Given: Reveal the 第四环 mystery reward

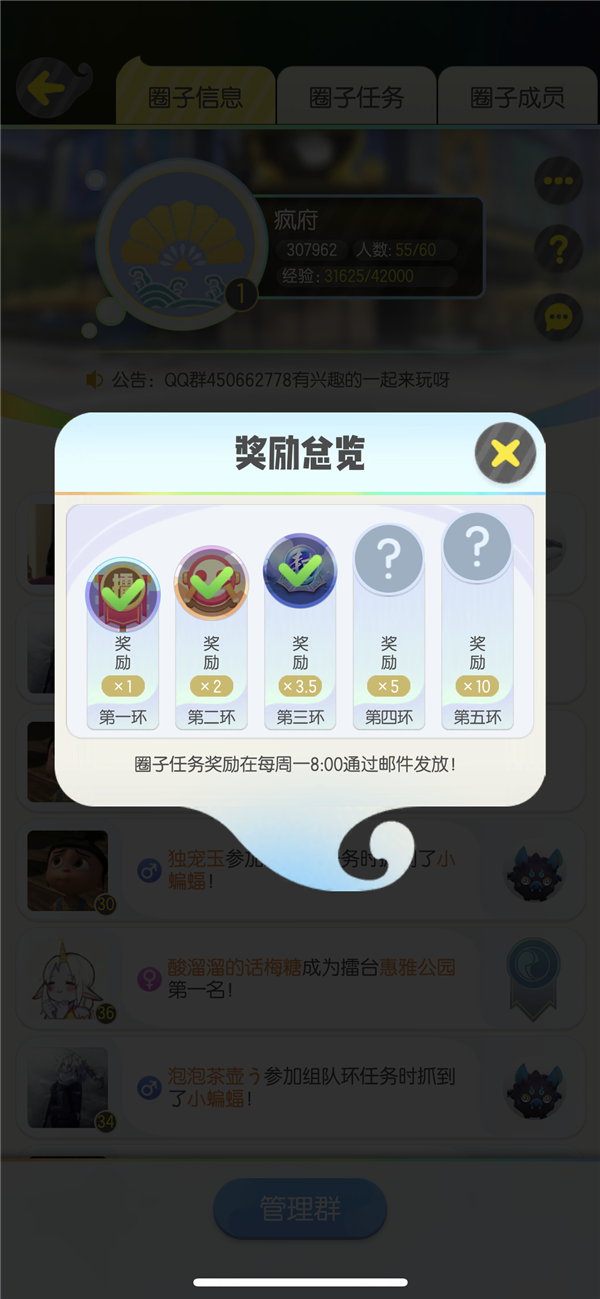Looking at the screenshot, I should click(x=389, y=561).
